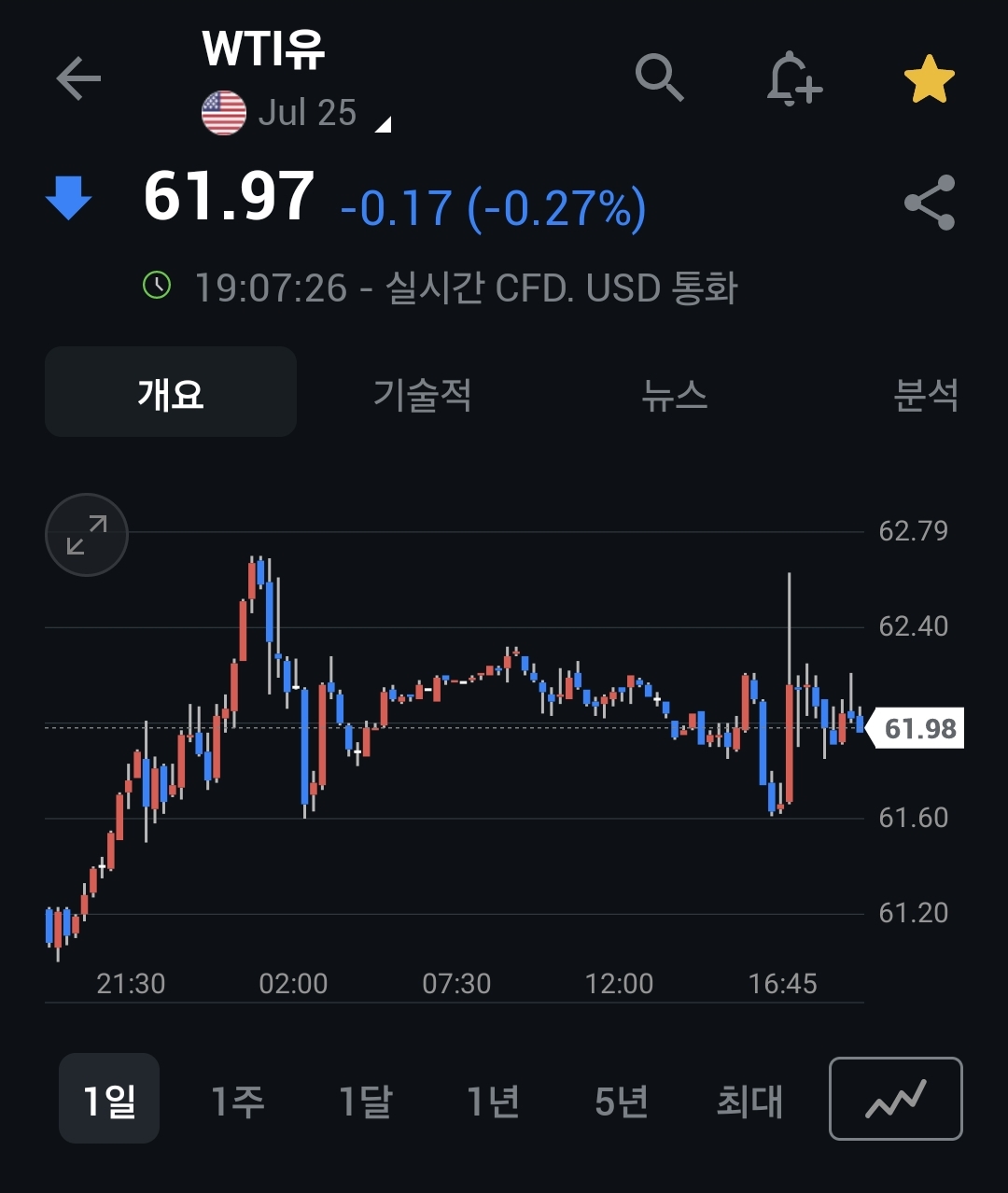Go back using the arrow icon
The width and height of the screenshot is (1008, 1193).
pos(78,78)
